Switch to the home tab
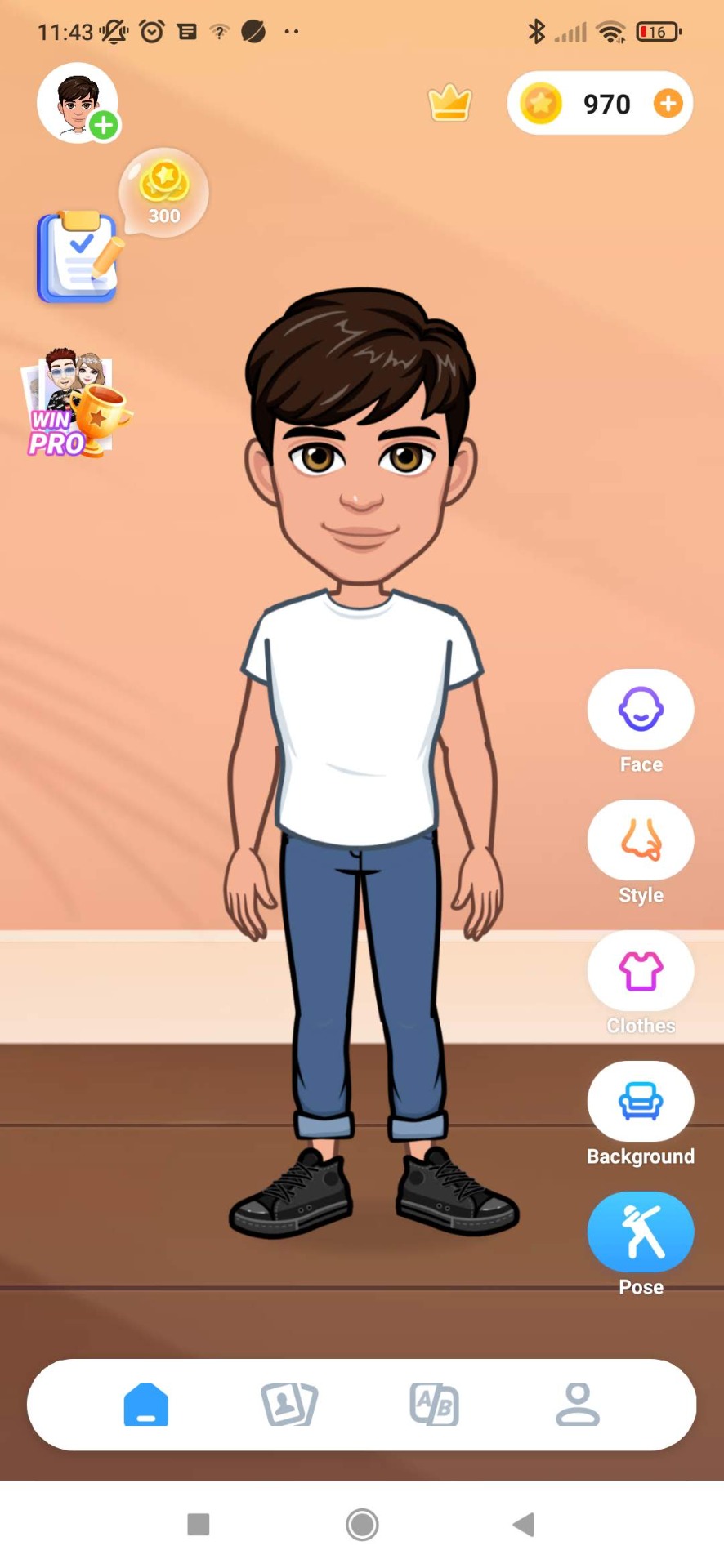724x1568 pixels. [x=146, y=1405]
